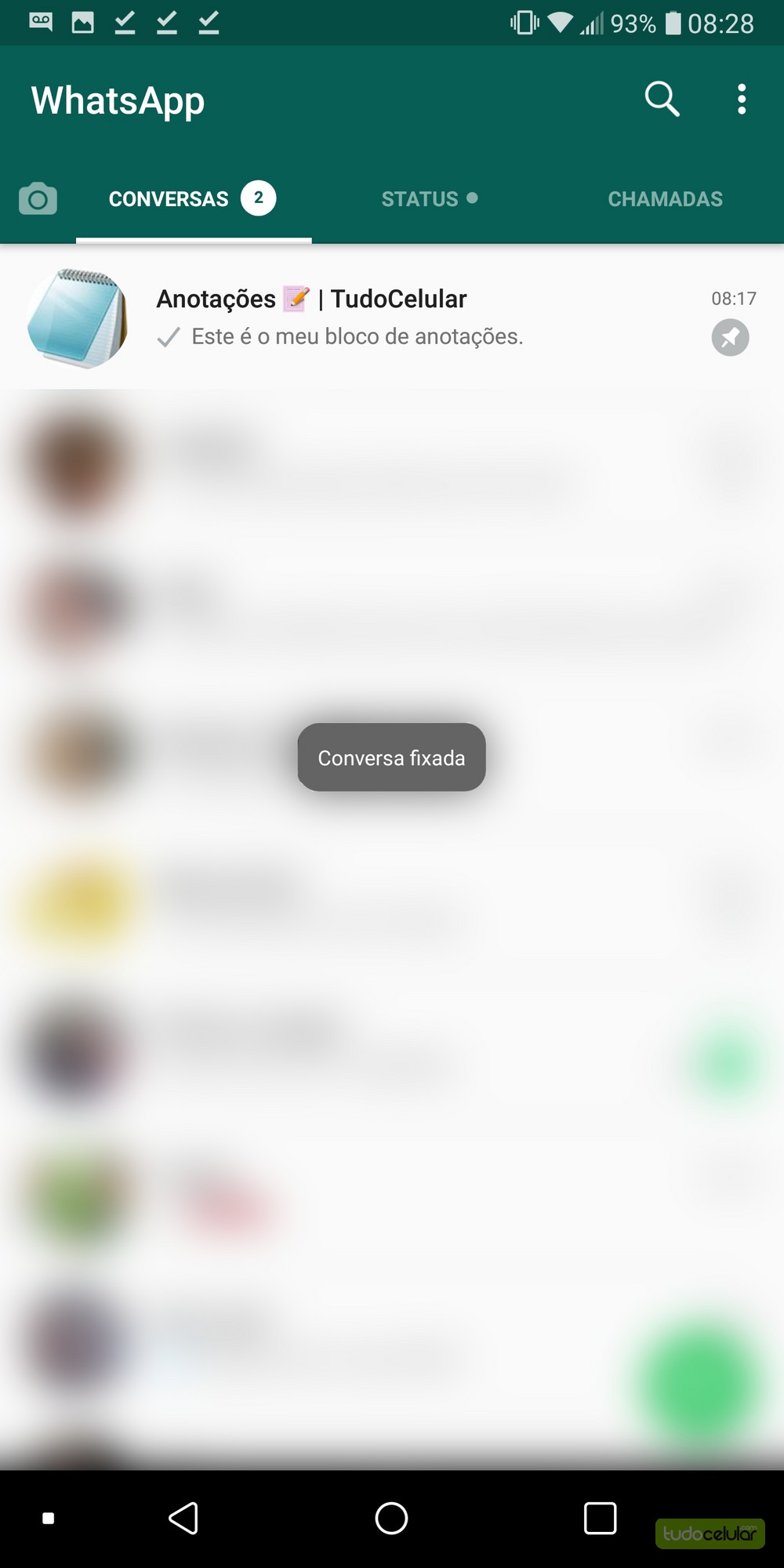Screen dimensions: 784x1568
Task: Open the overflow menu
Action: coord(742,100)
